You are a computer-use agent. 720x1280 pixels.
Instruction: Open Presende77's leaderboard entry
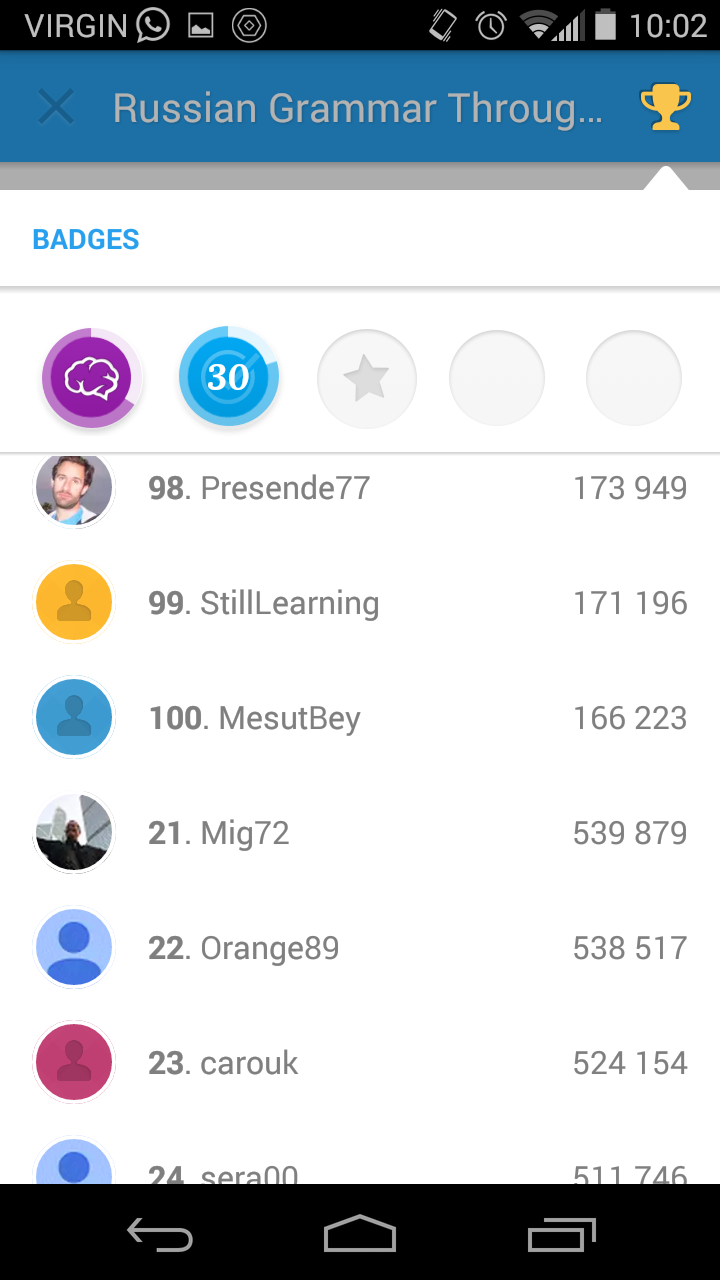point(360,488)
